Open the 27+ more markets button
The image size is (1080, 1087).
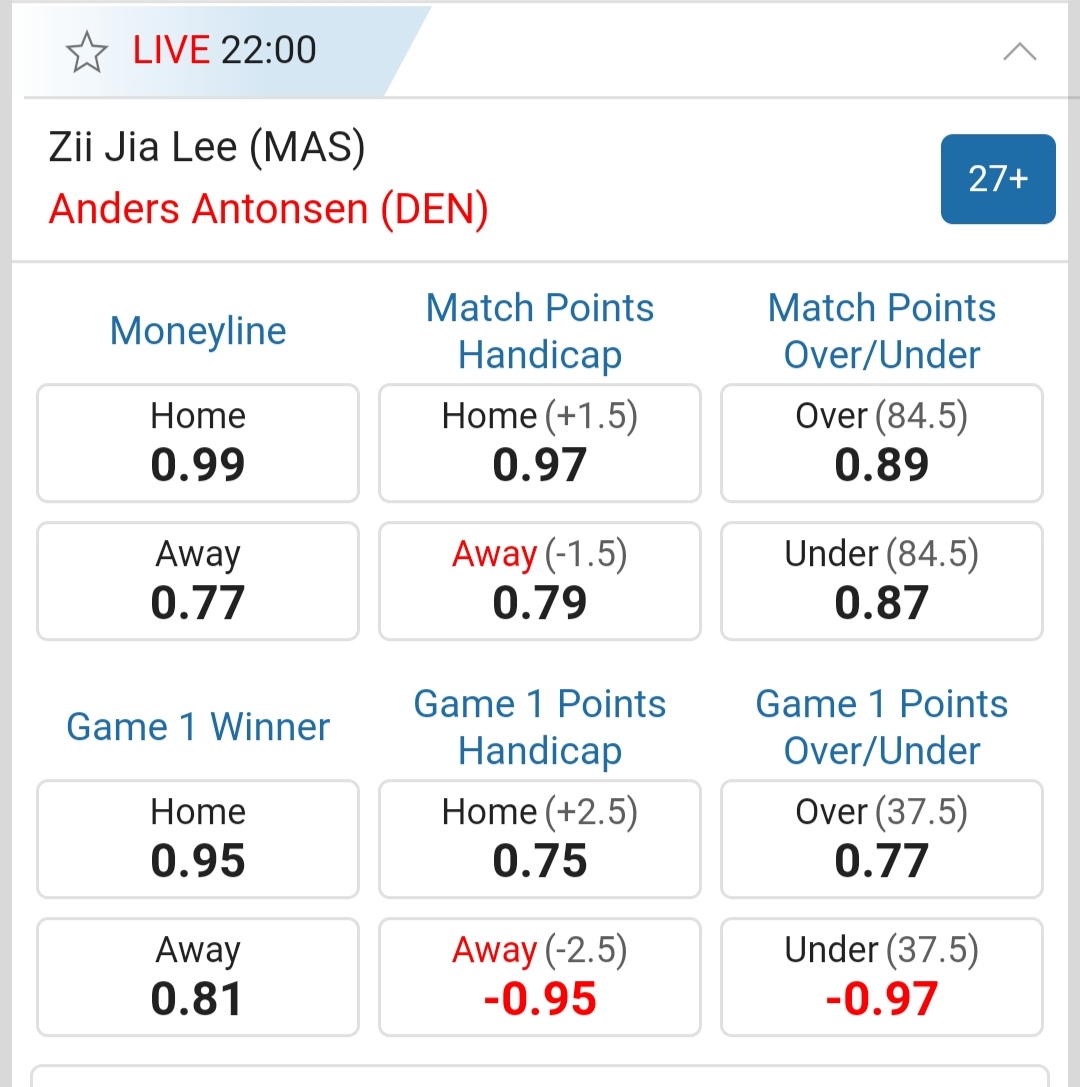[x=997, y=179]
